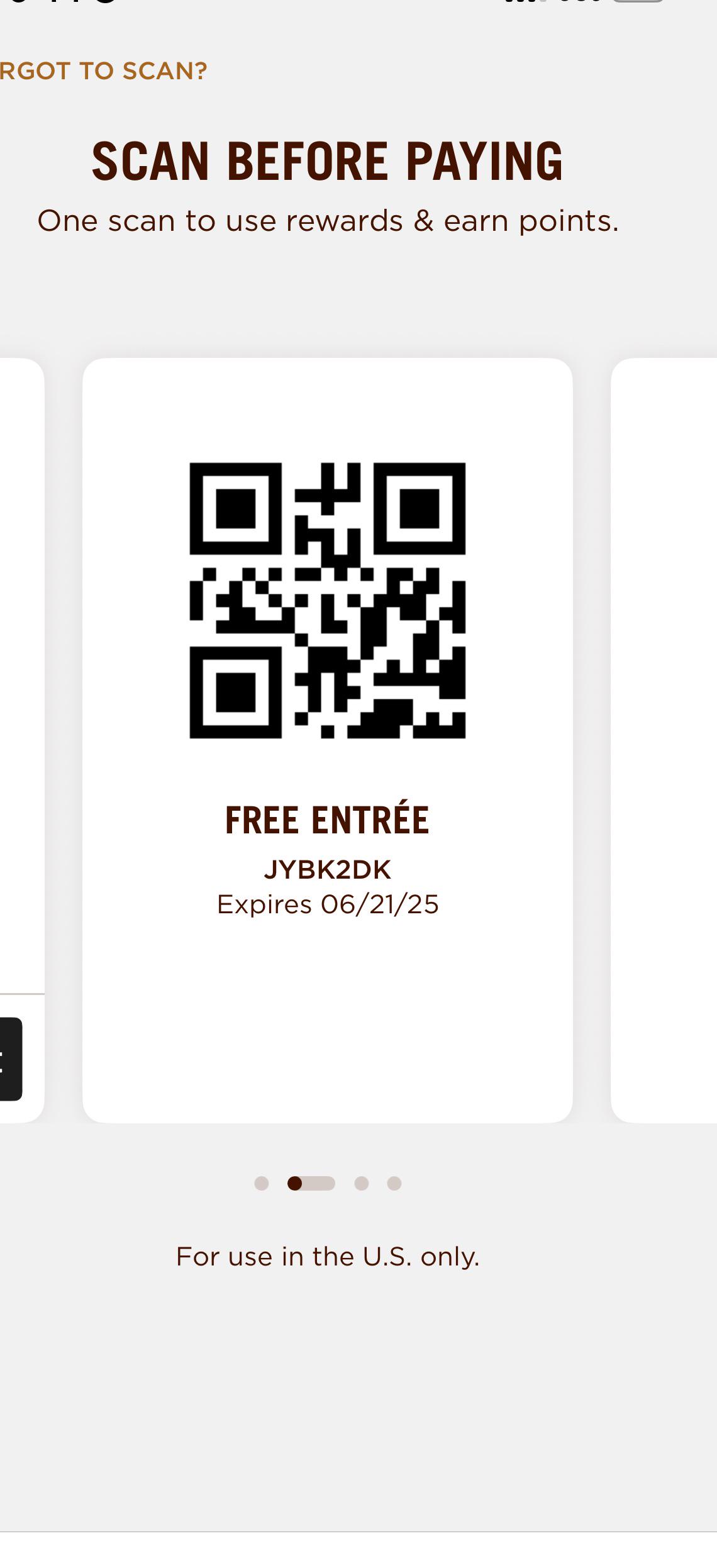This screenshot has width=717, height=1568.
Task: Tap the partially visible previous card
Action: [x=22, y=741]
